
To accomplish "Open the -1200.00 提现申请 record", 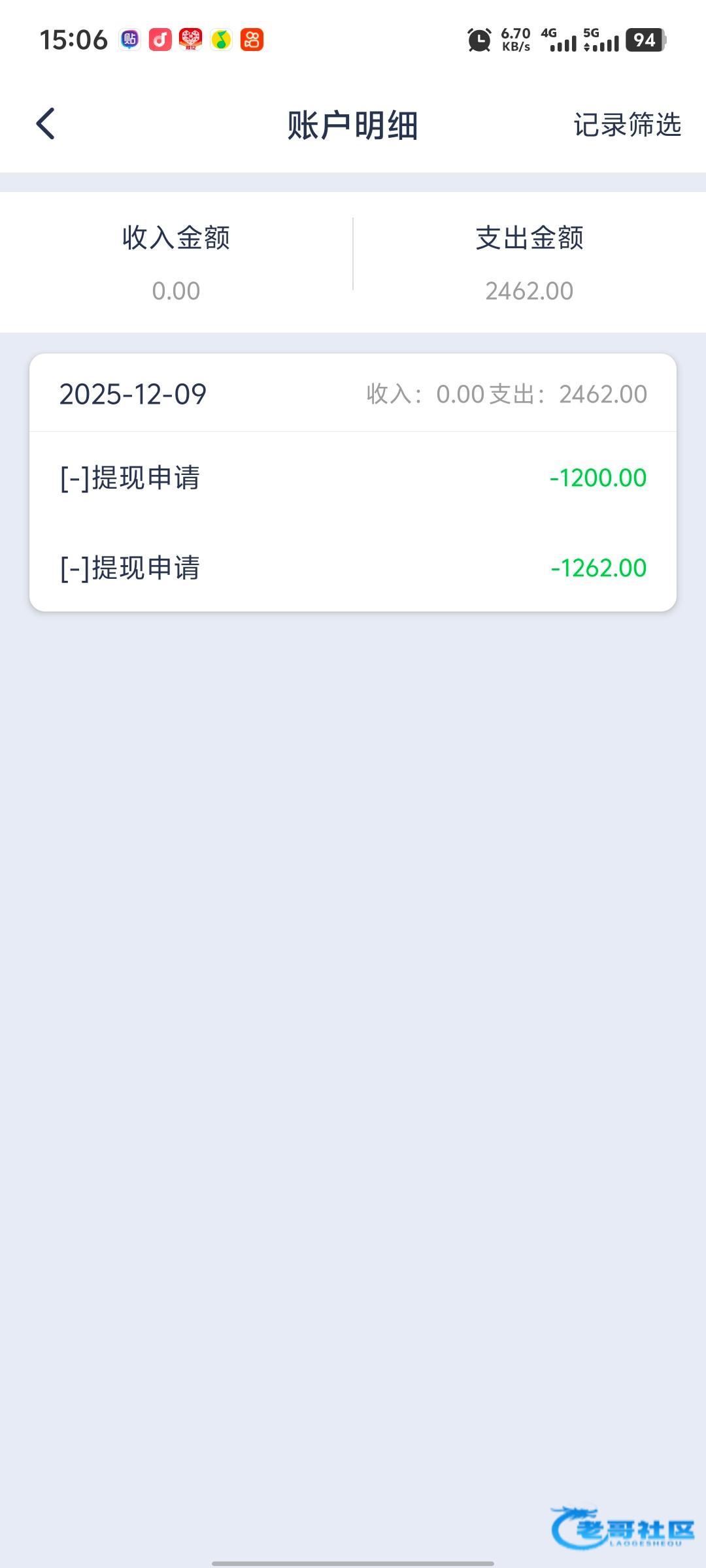I will point(353,478).
